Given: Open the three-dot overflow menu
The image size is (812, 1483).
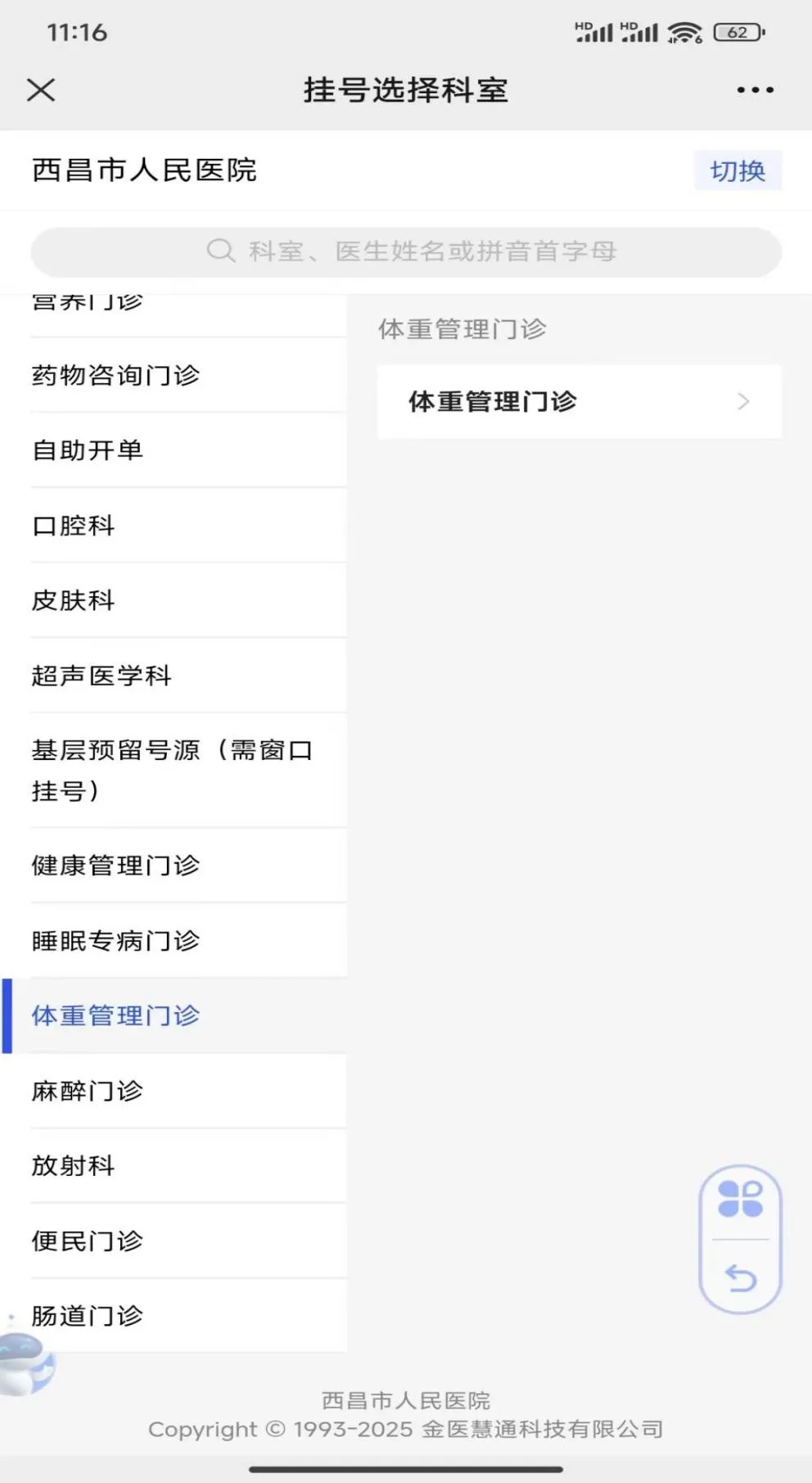Looking at the screenshot, I should 755,90.
